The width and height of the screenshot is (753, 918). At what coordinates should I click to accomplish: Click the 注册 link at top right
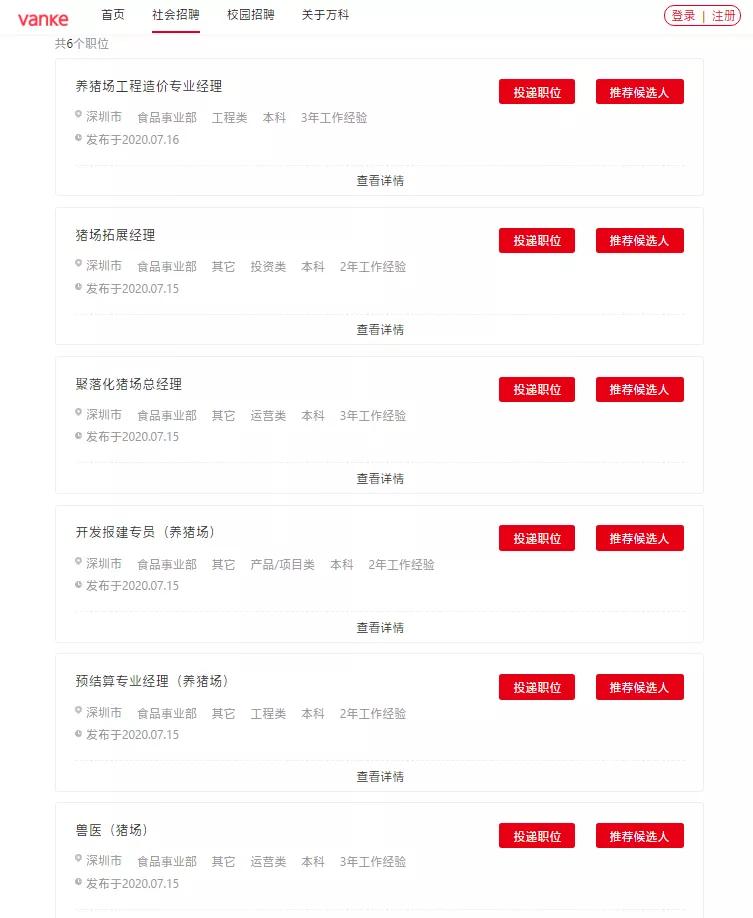point(721,16)
